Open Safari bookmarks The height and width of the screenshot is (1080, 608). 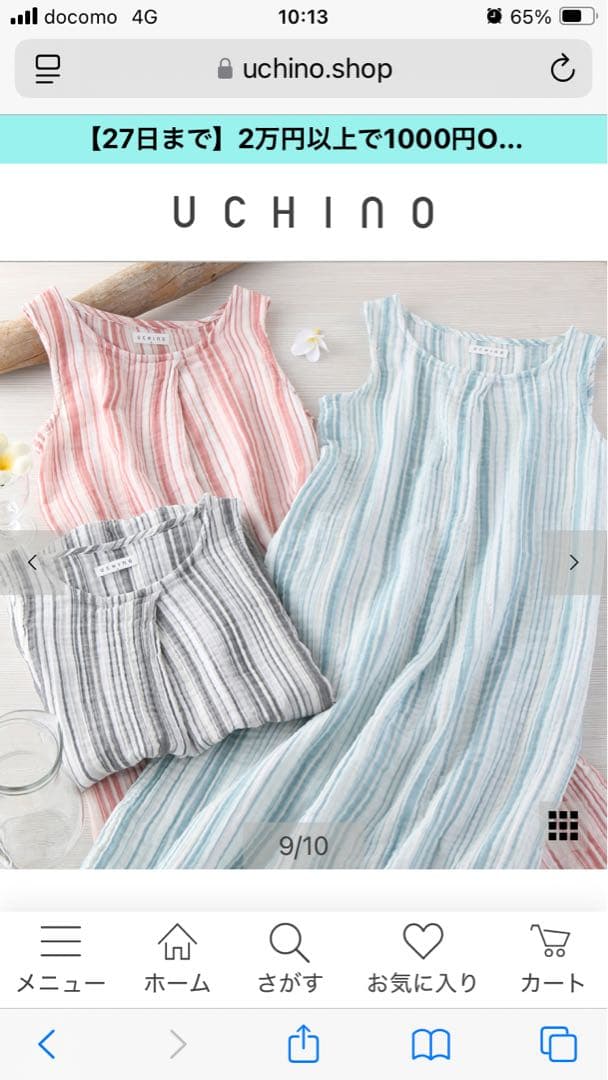tap(431, 1045)
